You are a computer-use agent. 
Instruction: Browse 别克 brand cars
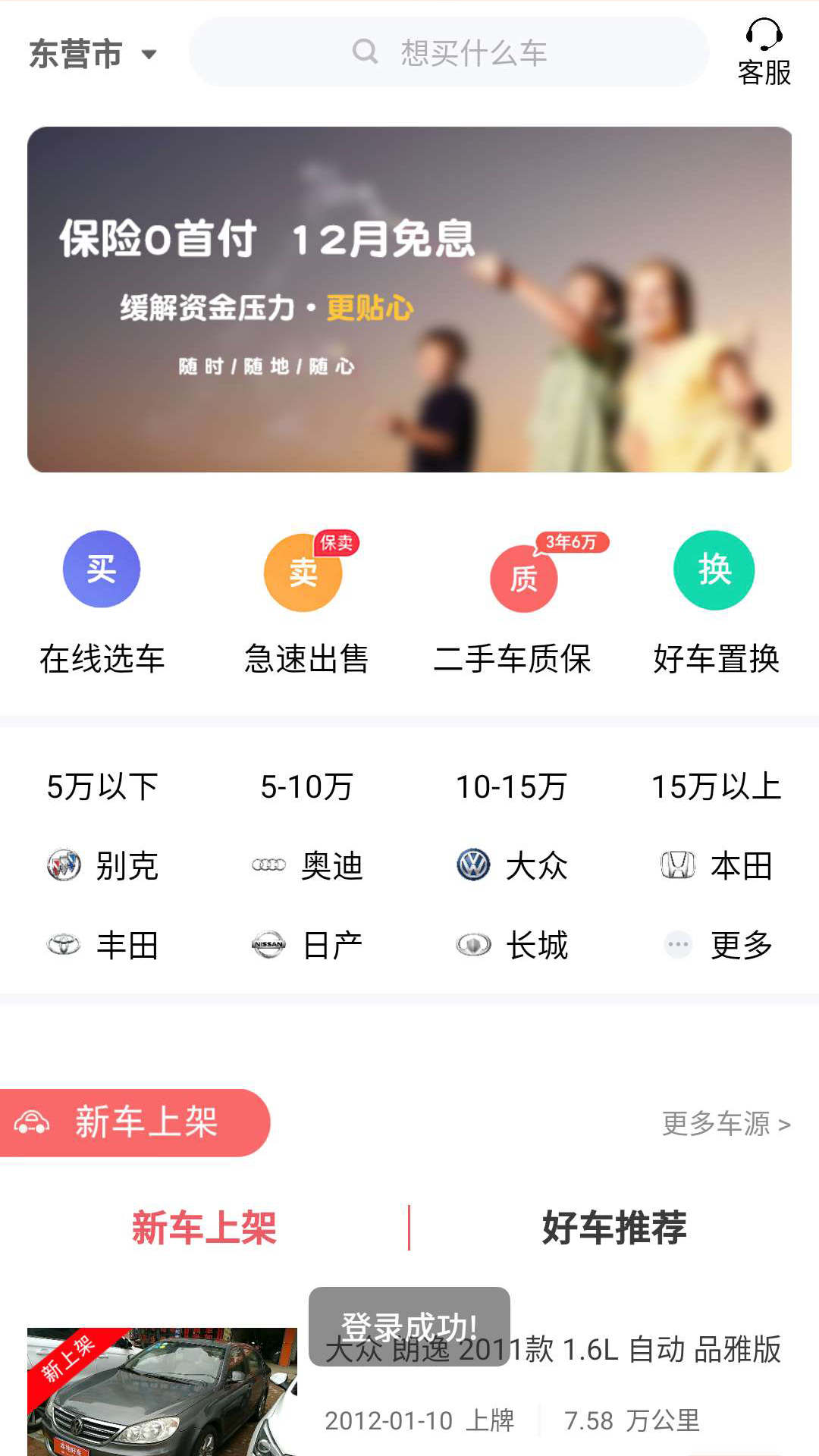pyautogui.click(x=103, y=865)
